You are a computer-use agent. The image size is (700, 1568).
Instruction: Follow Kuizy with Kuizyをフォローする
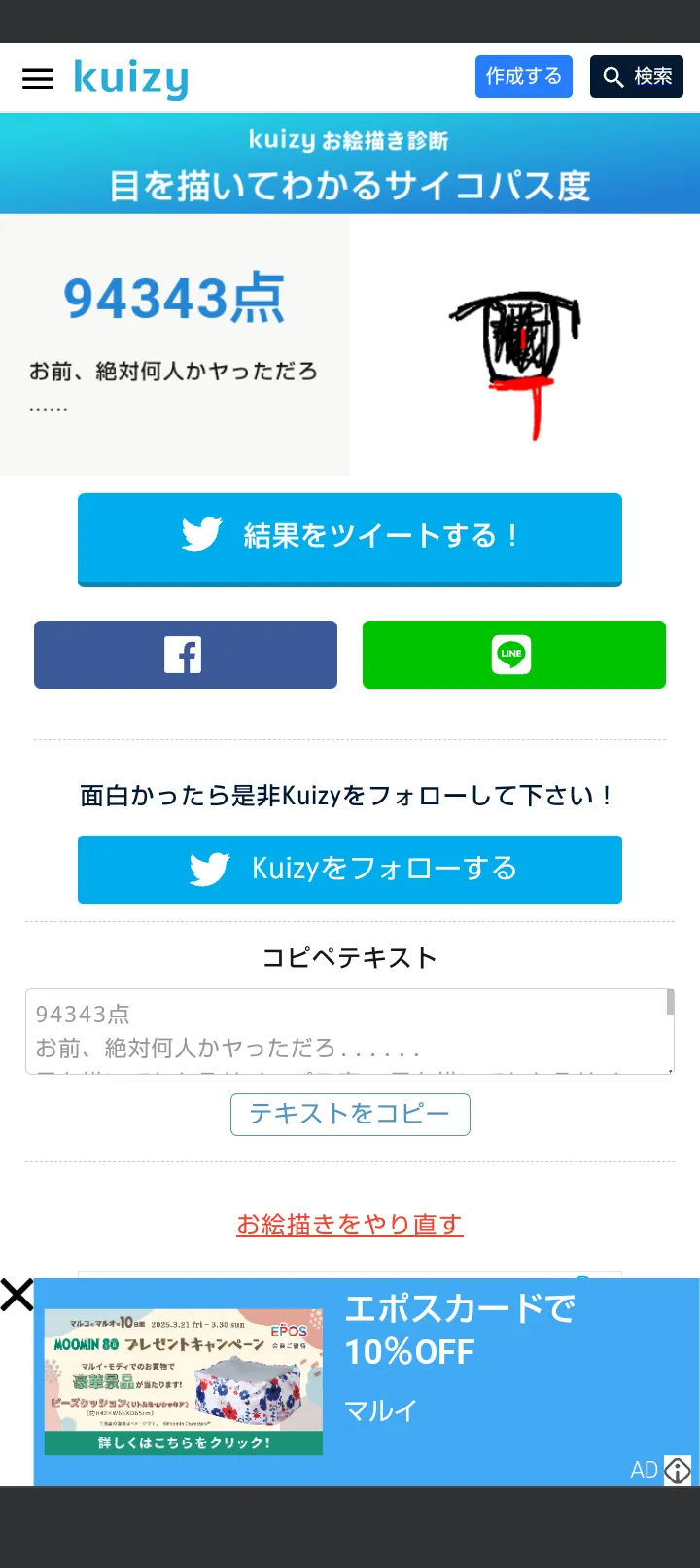(x=350, y=870)
